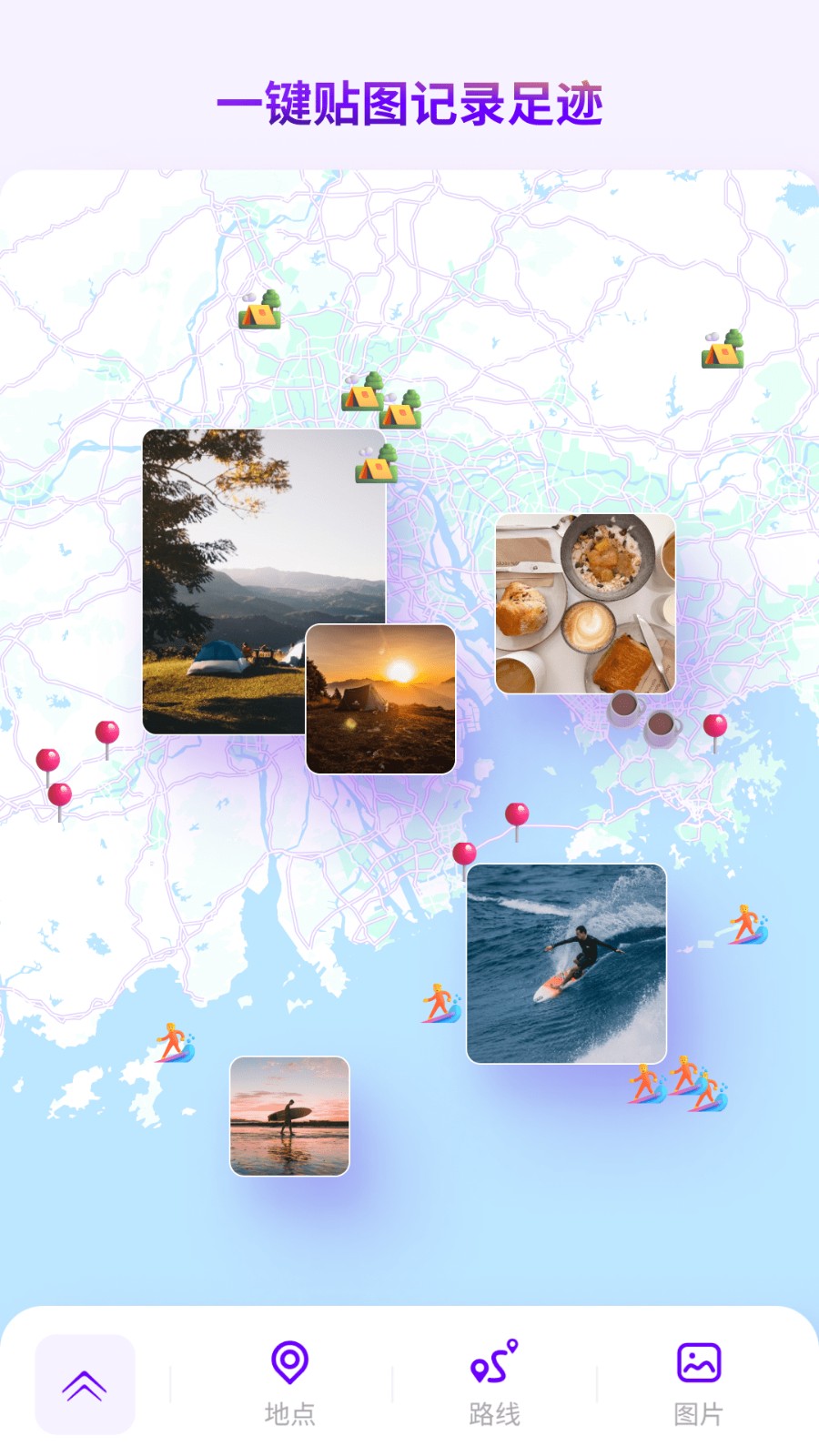Screen dimensions: 819x1456
Task: Click the tent camping sticker near top left
Action: (x=259, y=317)
